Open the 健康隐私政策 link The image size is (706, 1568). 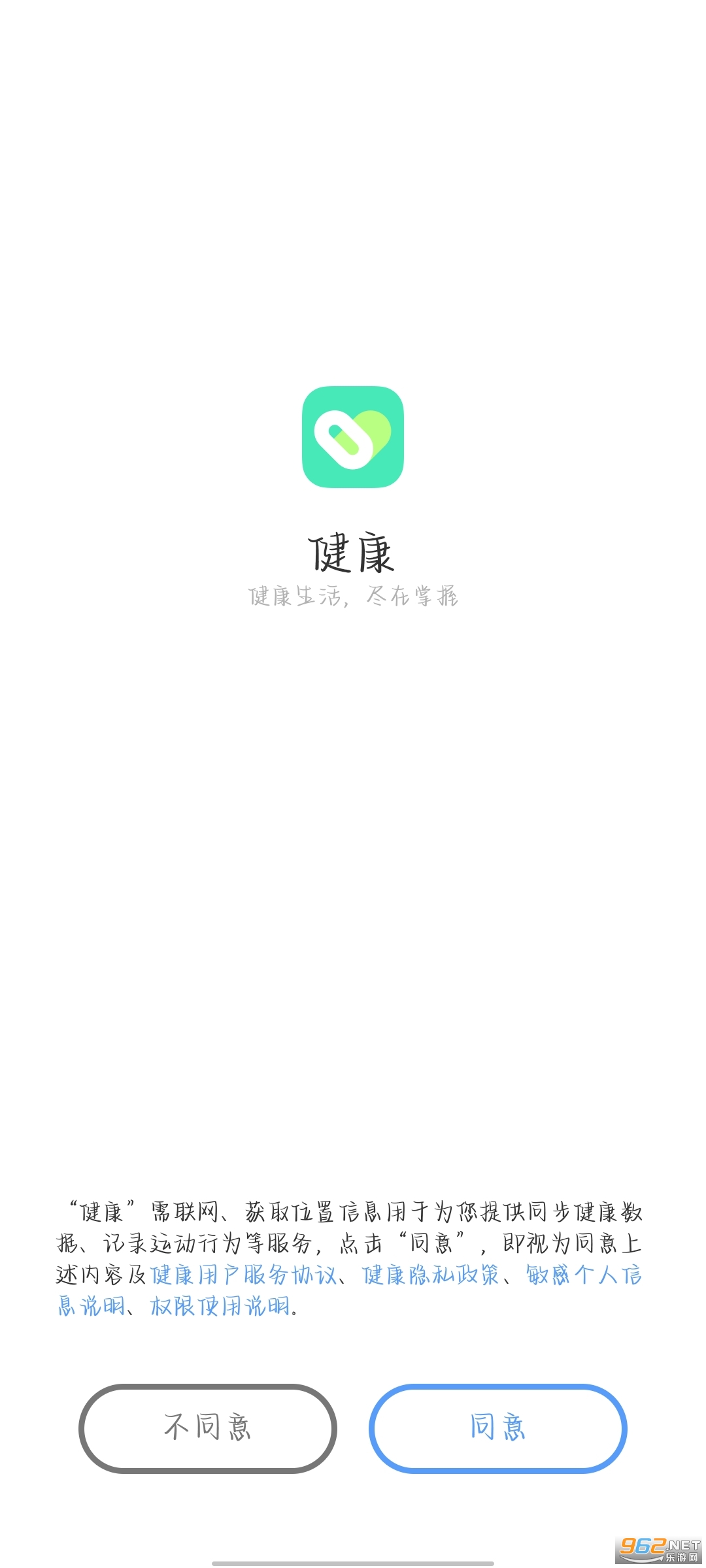coord(430,1275)
